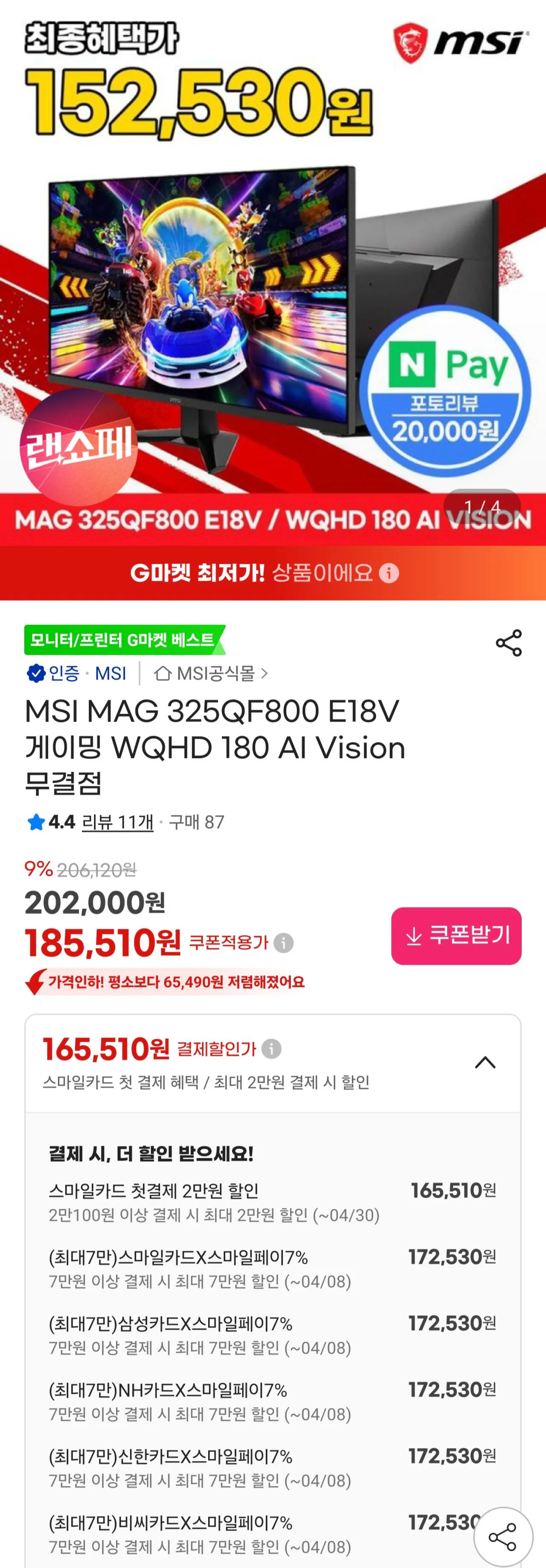Click the monitor product image
The image size is (546, 1568).
tap(201, 292)
